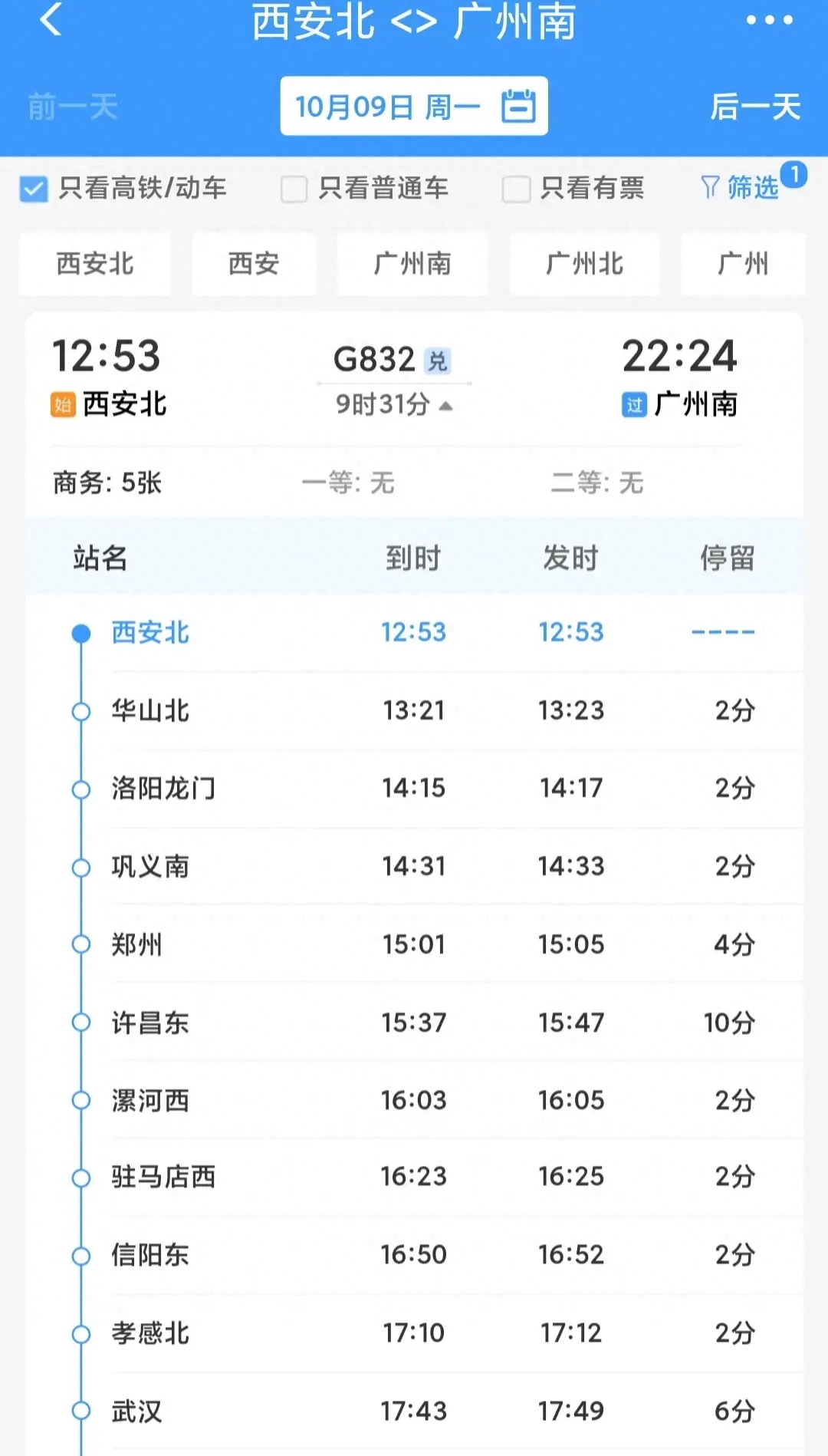Open the three-dot overflow menu

pos(769,20)
